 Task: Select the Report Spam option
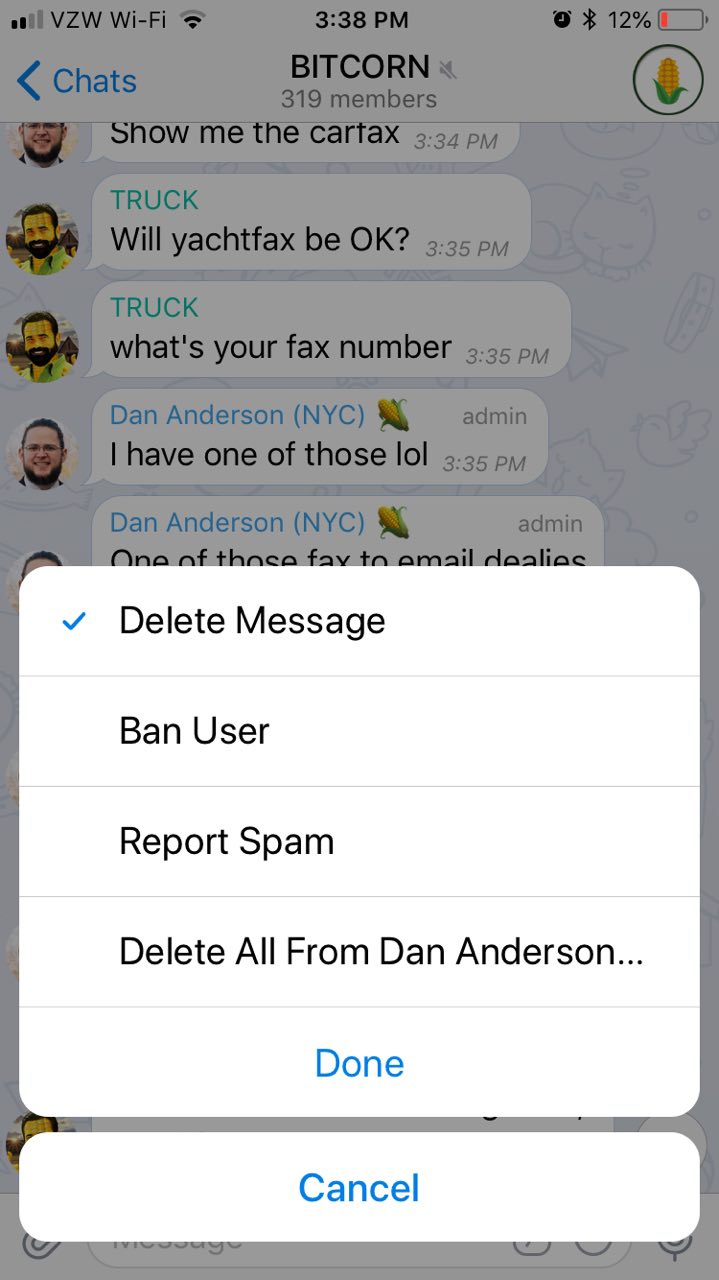(x=359, y=841)
